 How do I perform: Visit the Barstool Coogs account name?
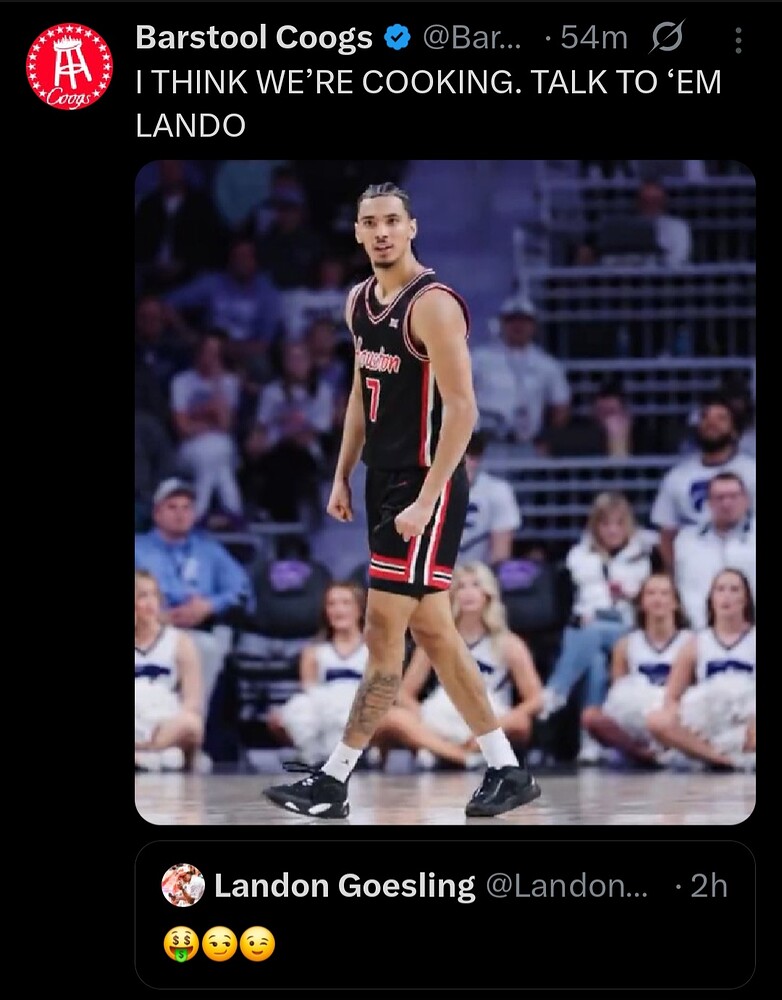[254, 38]
